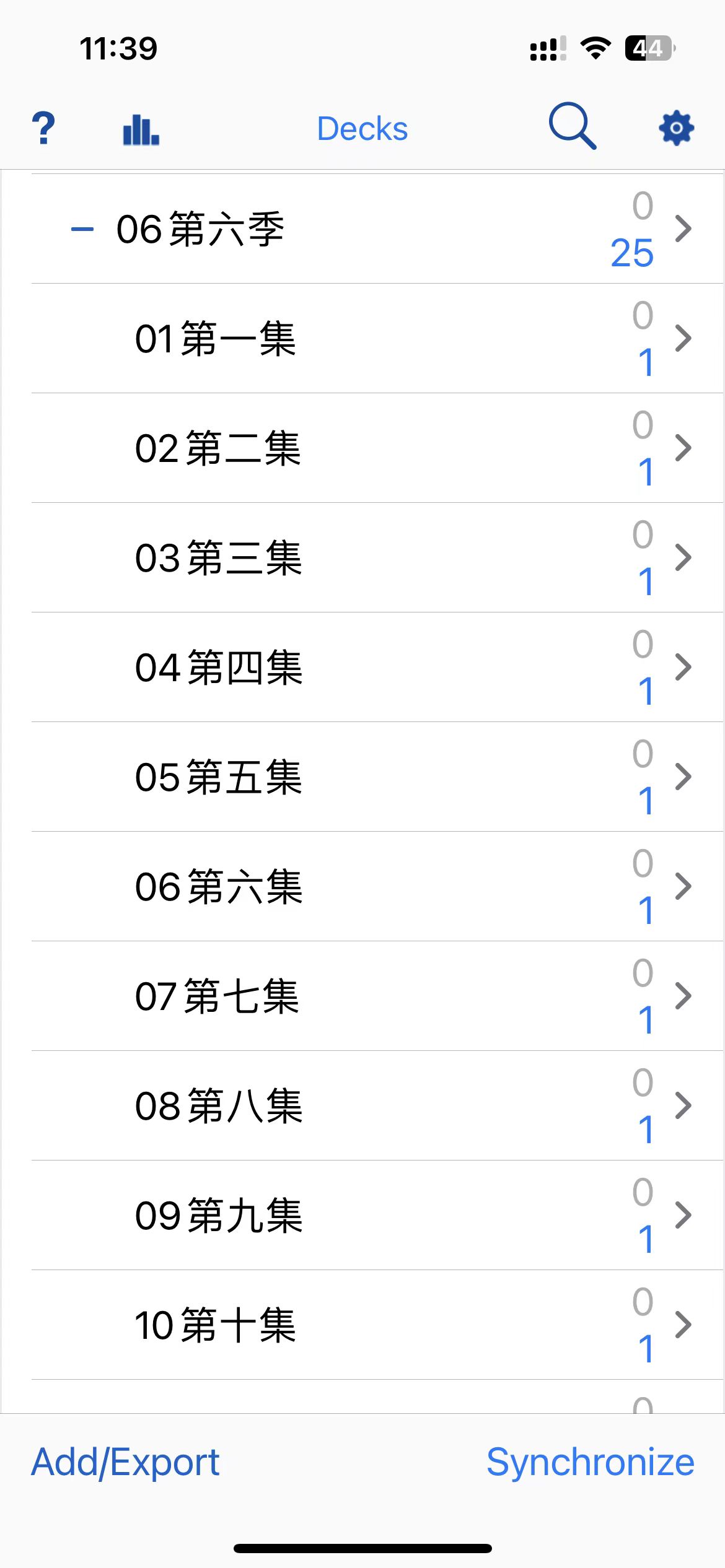Open the 05 第五集 deck

(377, 777)
